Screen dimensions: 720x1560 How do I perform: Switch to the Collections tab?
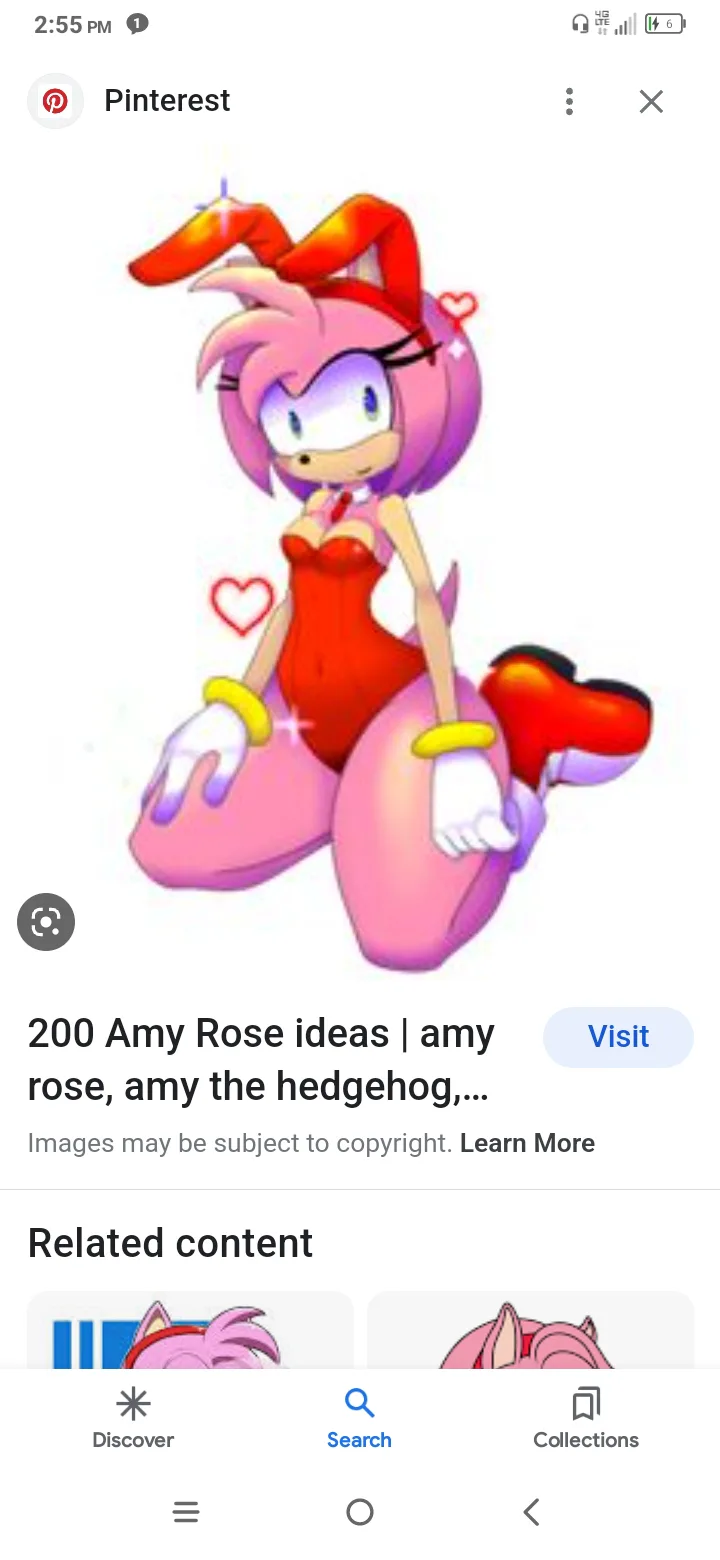[x=586, y=1418]
